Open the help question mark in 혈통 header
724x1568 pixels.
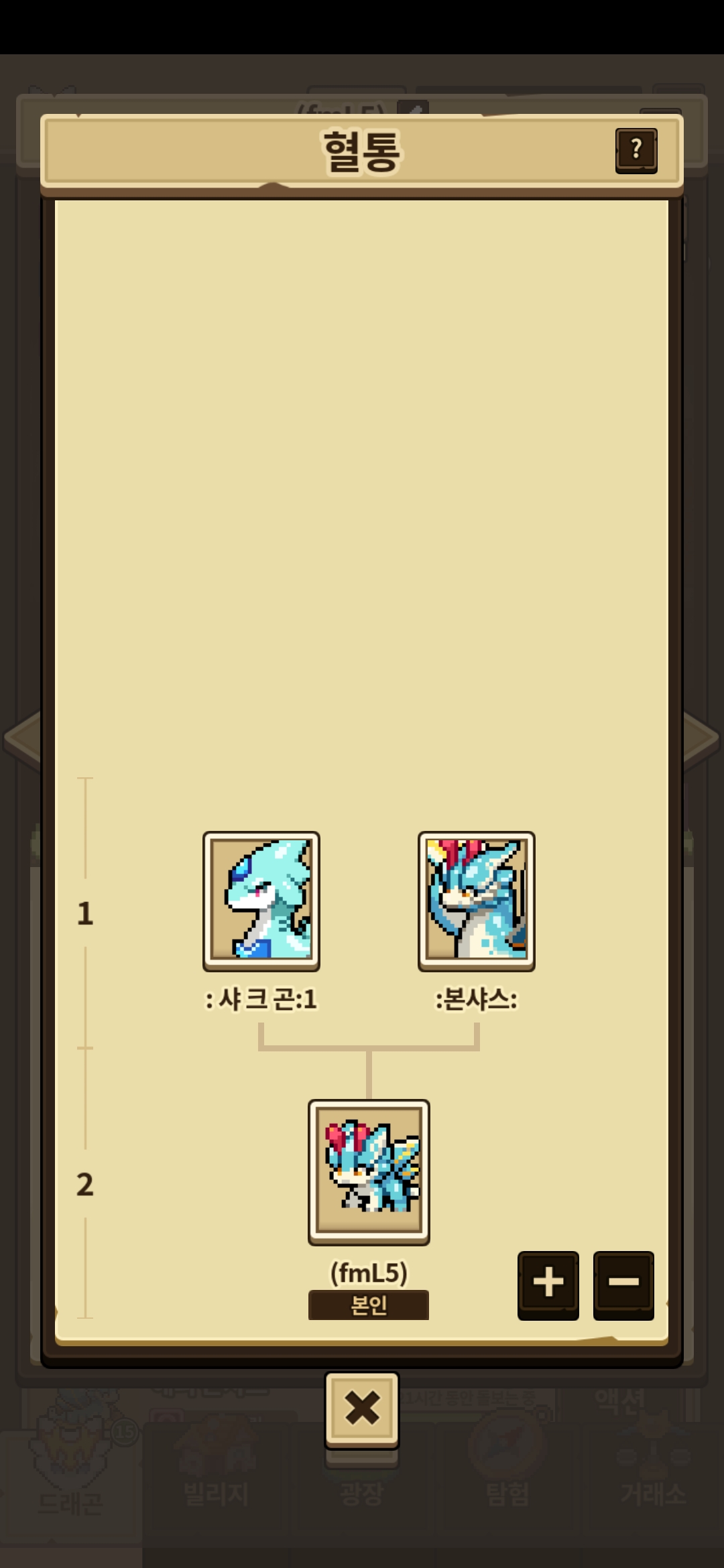tap(636, 150)
